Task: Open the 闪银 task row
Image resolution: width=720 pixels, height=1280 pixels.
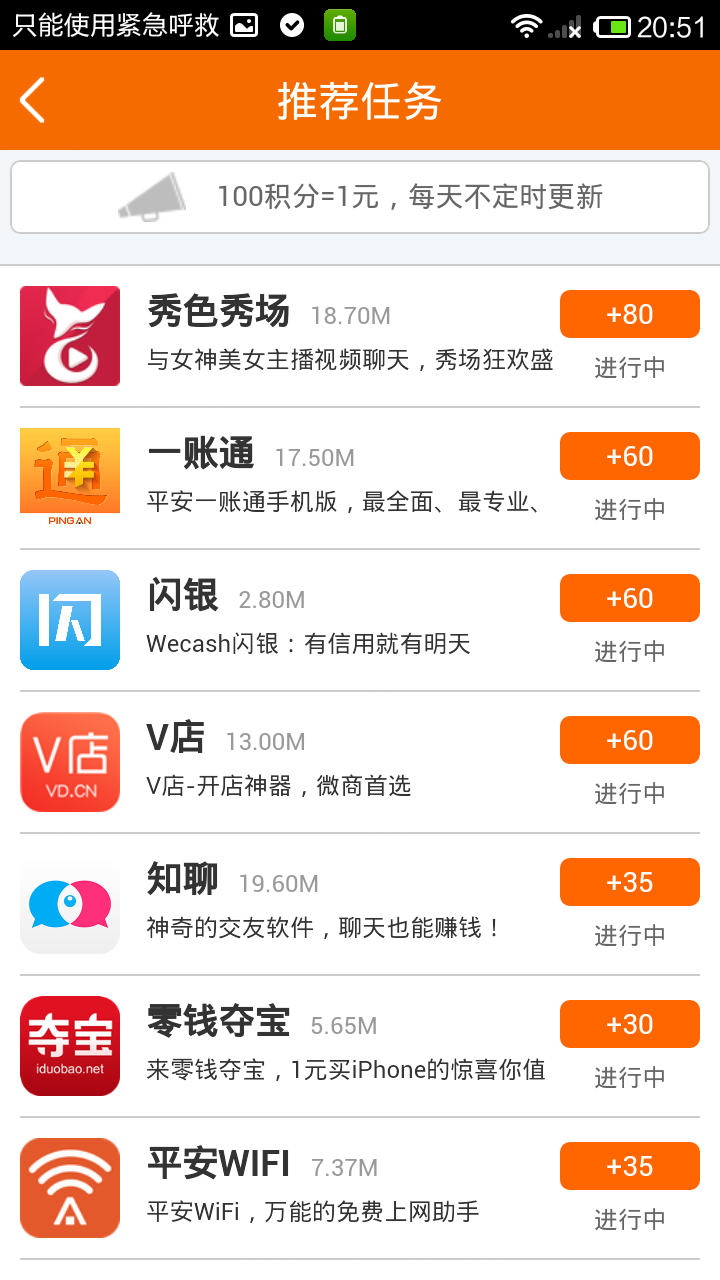Action: coord(360,620)
